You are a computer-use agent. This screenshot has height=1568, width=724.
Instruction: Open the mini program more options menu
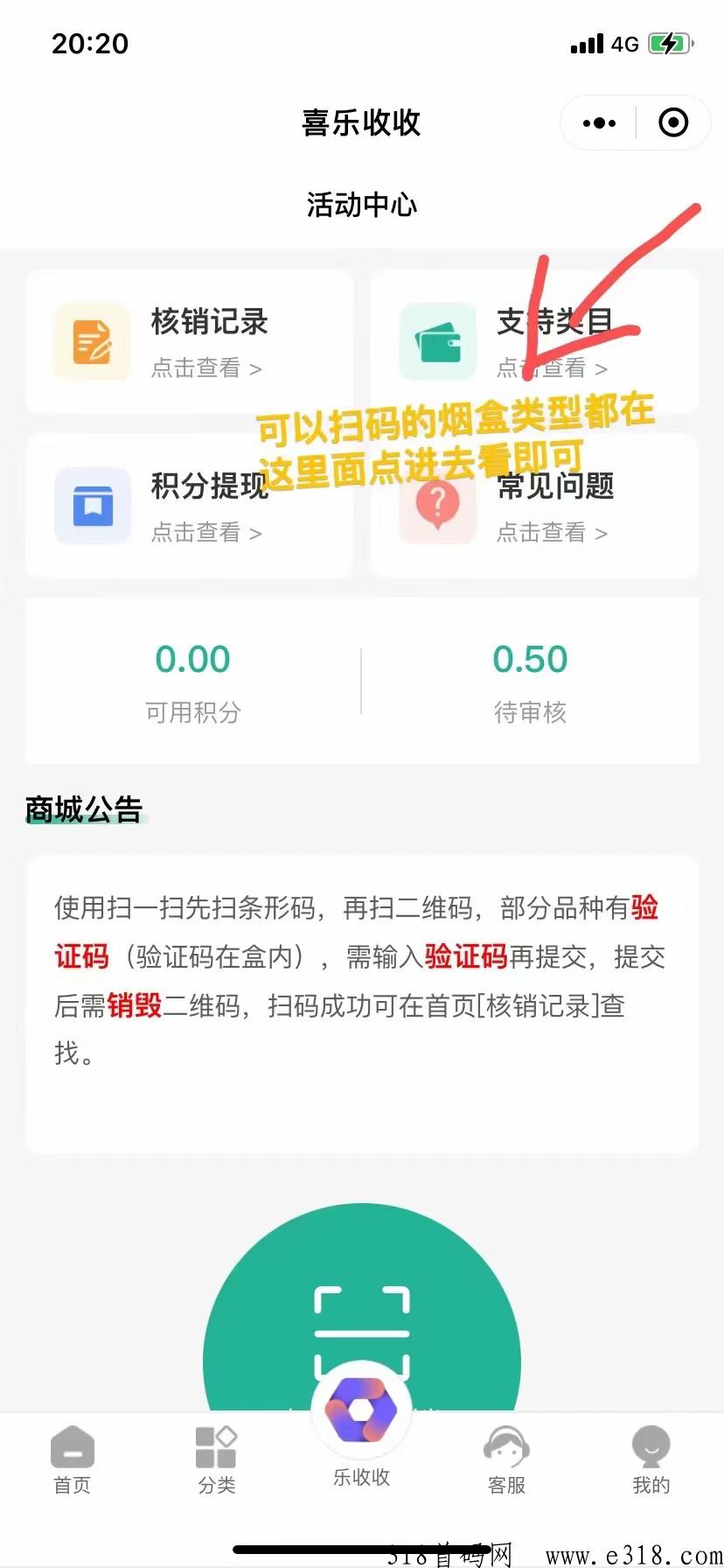click(599, 123)
